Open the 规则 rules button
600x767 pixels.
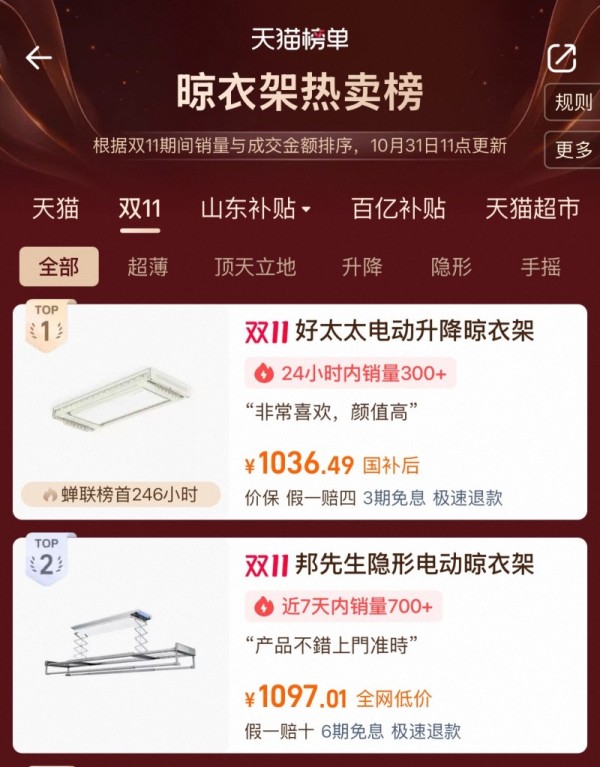(x=574, y=102)
